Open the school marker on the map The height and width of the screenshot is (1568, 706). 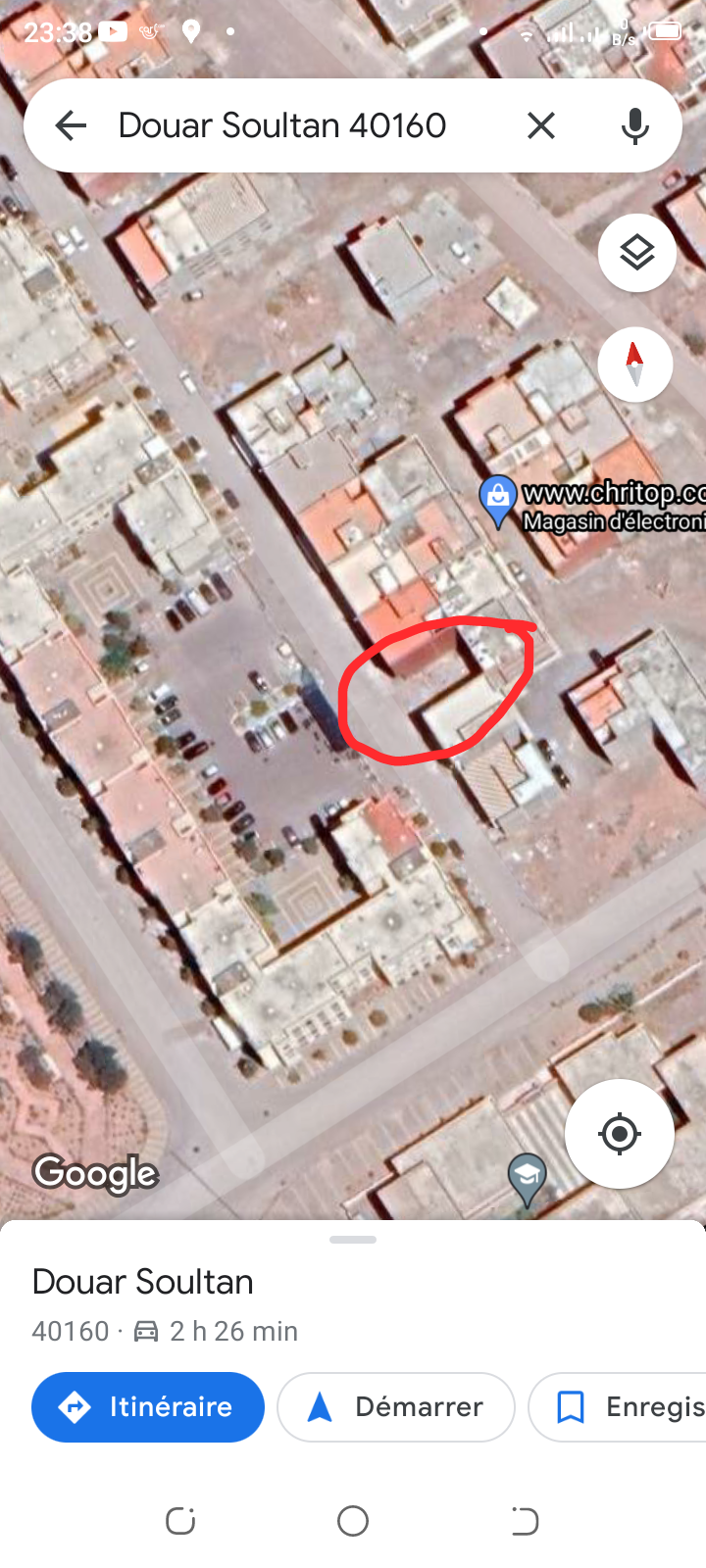(527, 1179)
